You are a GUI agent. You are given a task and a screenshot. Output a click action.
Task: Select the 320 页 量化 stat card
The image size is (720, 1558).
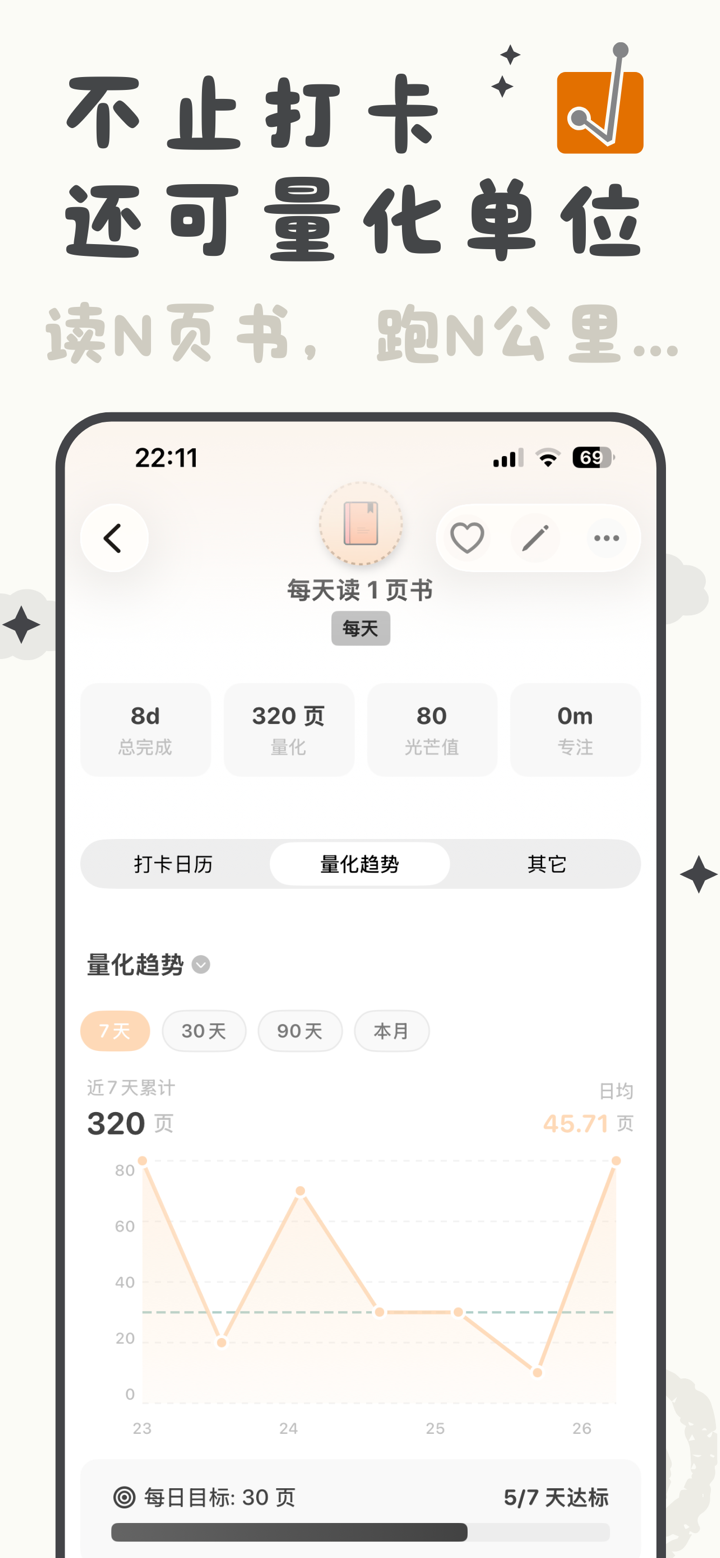click(289, 729)
